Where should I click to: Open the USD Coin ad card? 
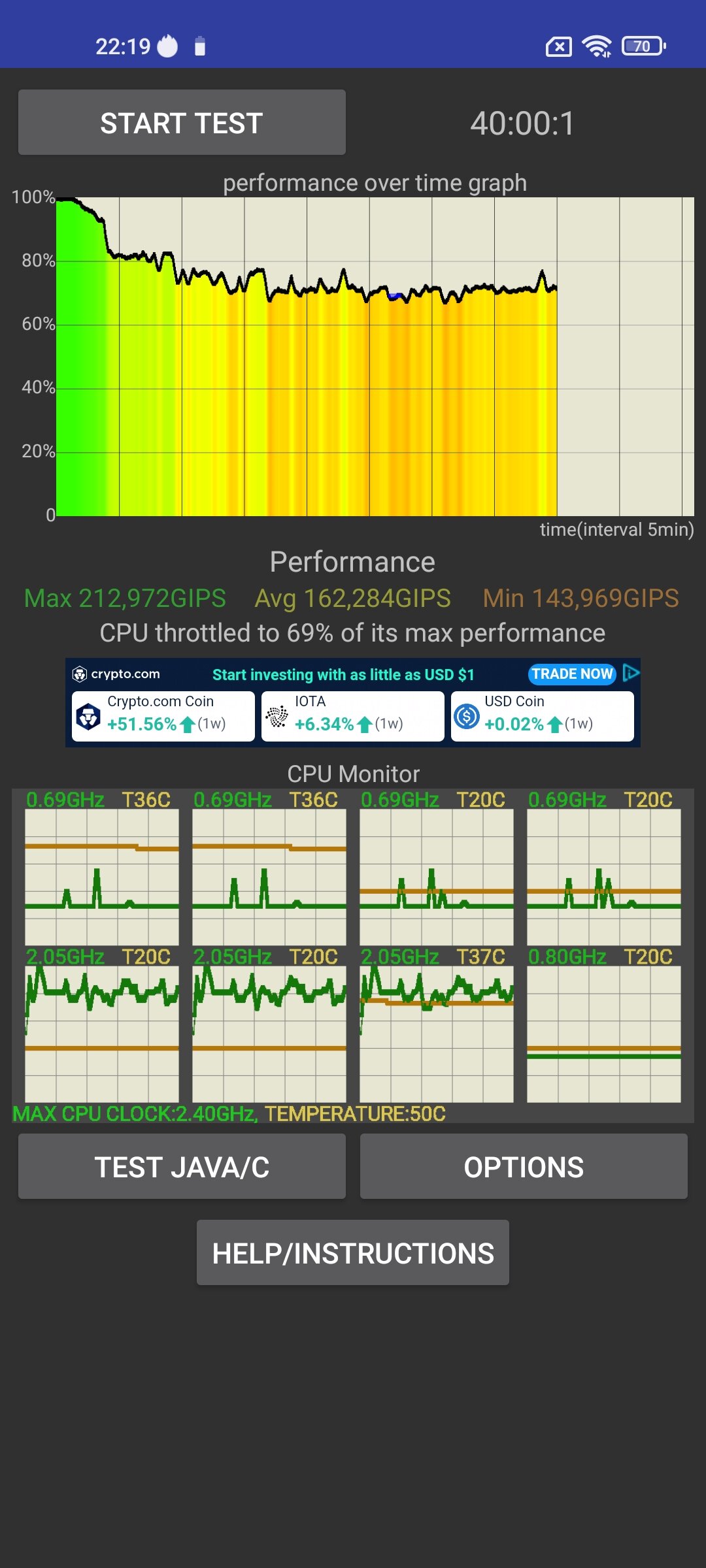point(543,716)
